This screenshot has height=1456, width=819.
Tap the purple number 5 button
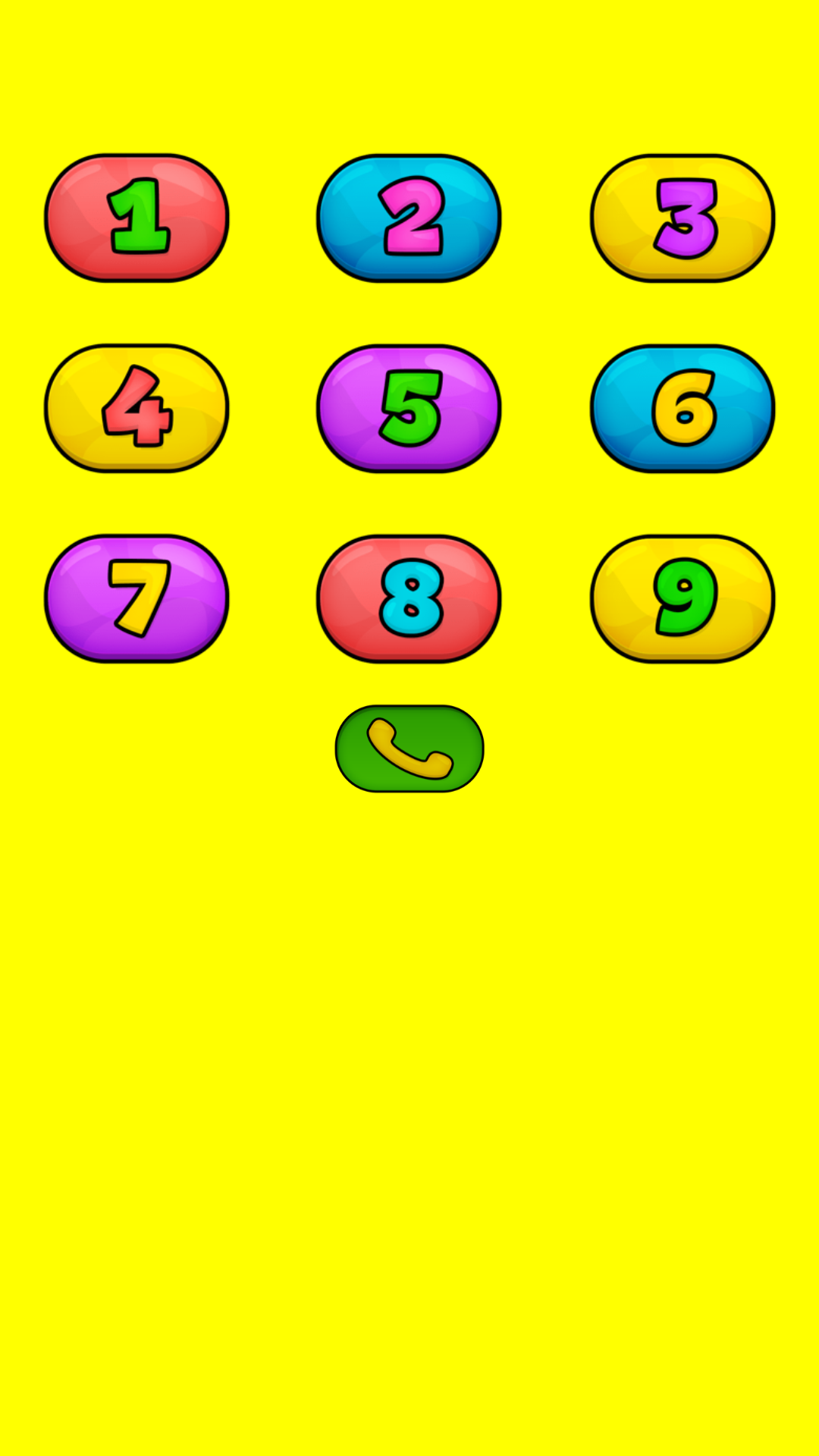(409, 409)
